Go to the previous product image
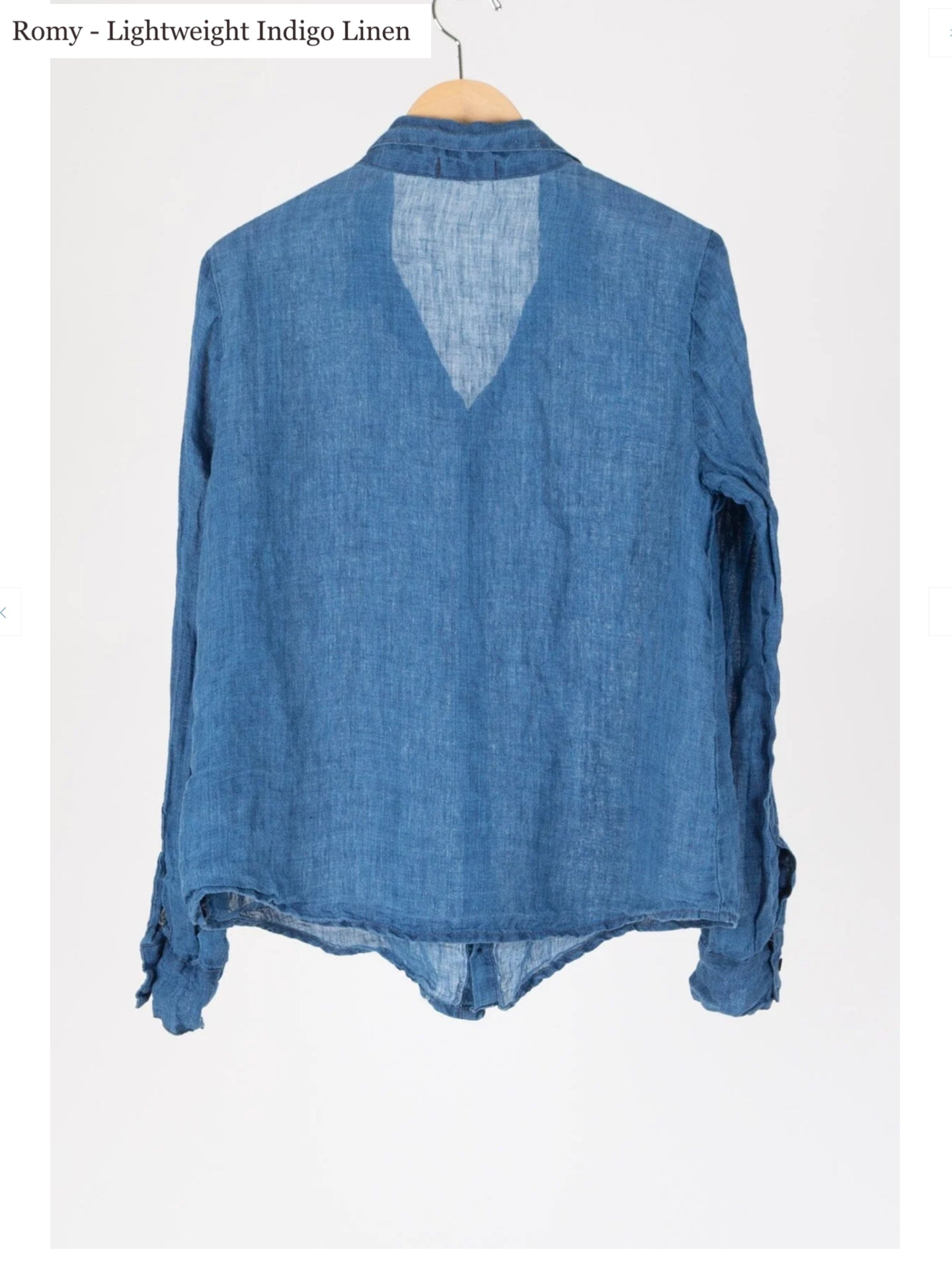 pos(7,611)
